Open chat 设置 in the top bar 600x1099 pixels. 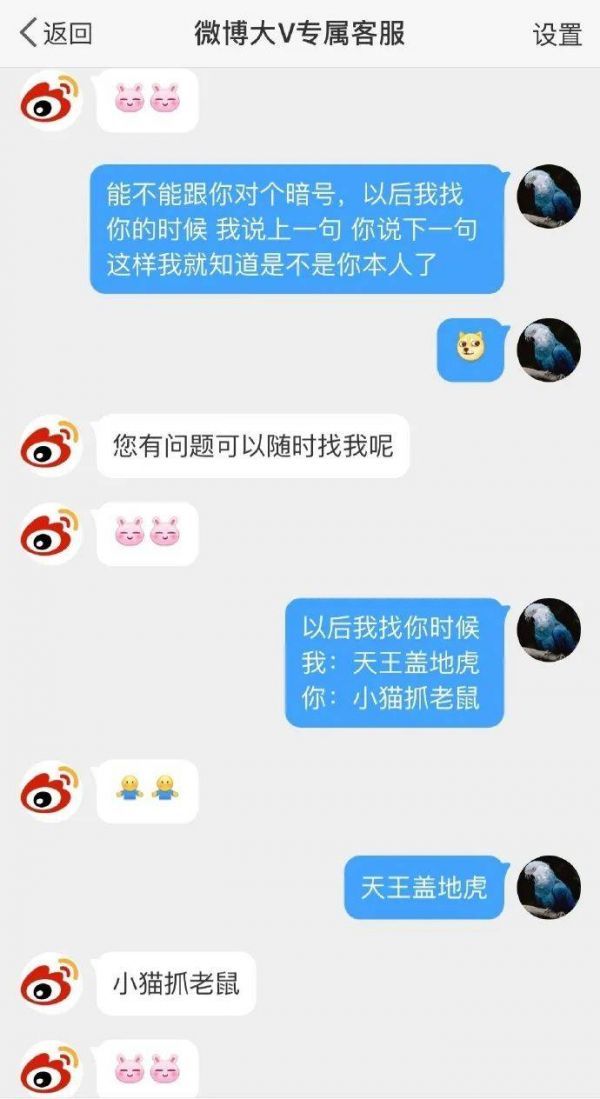click(x=557, y=34)
